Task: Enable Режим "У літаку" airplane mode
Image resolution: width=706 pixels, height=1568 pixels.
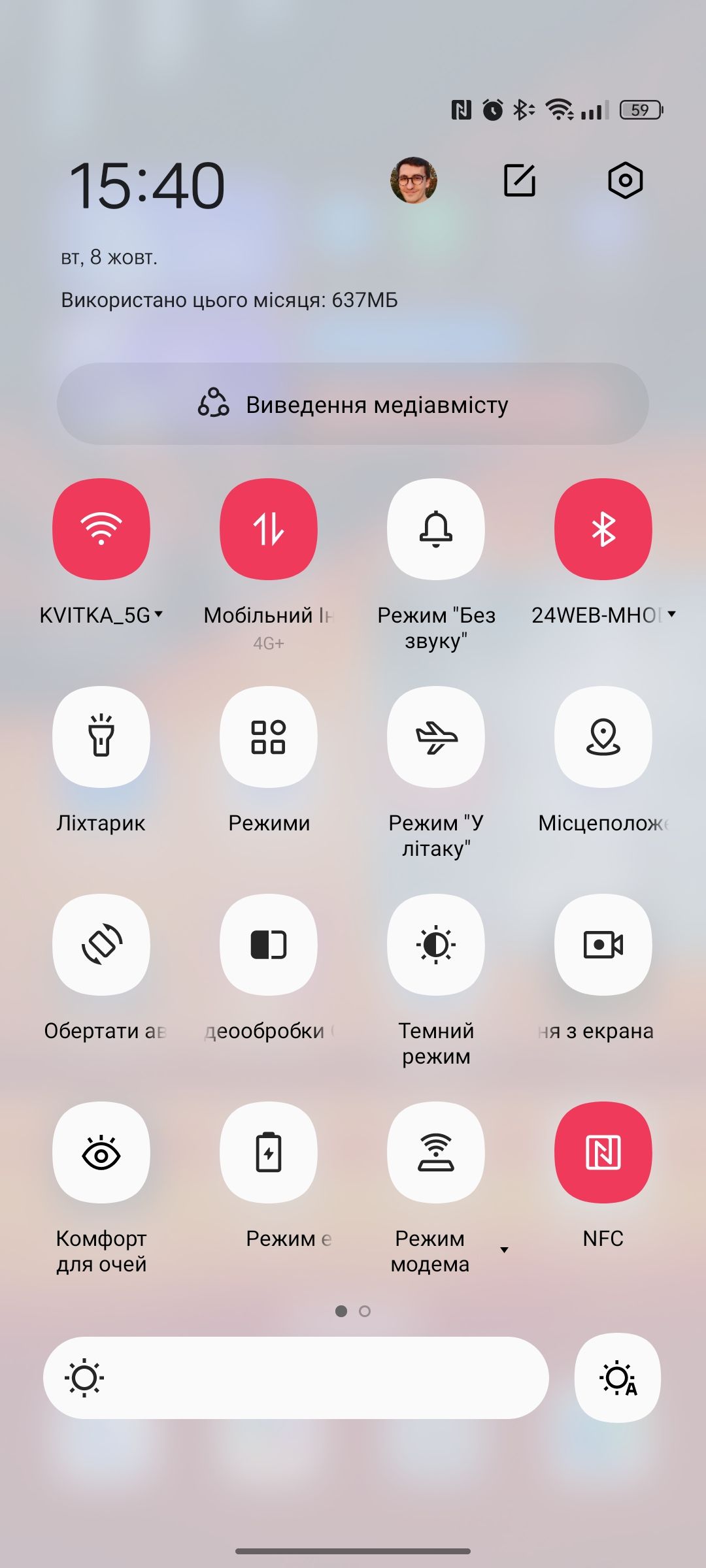Action: [436, 737]
